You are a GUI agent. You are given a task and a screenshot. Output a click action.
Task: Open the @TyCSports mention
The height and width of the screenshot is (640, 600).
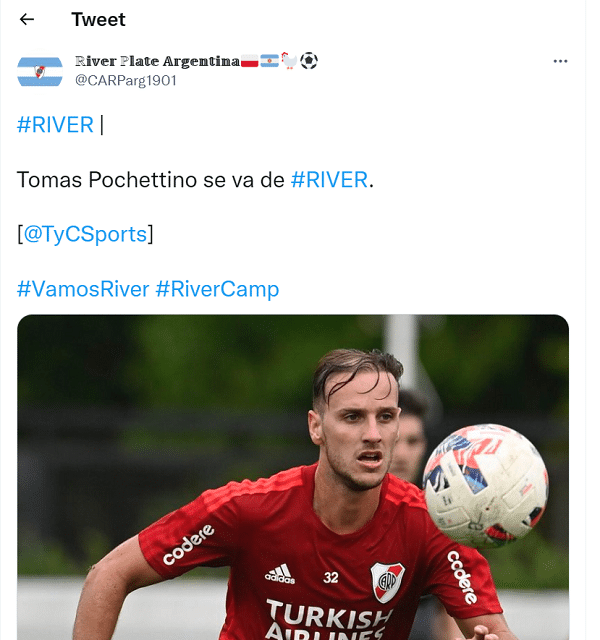click(86, 234)
